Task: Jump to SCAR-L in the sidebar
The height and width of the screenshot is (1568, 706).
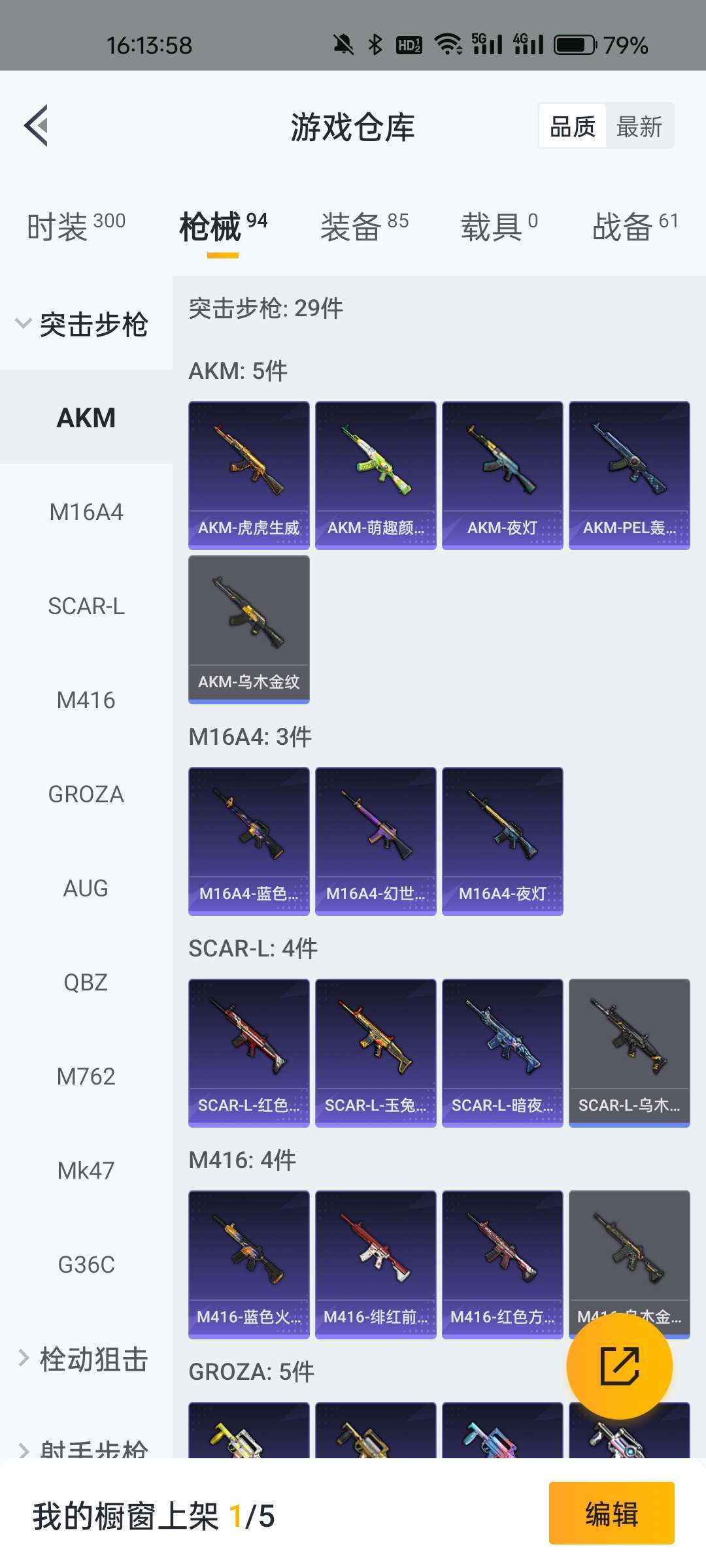Action: pyautogui.click(x=86, y=606)
